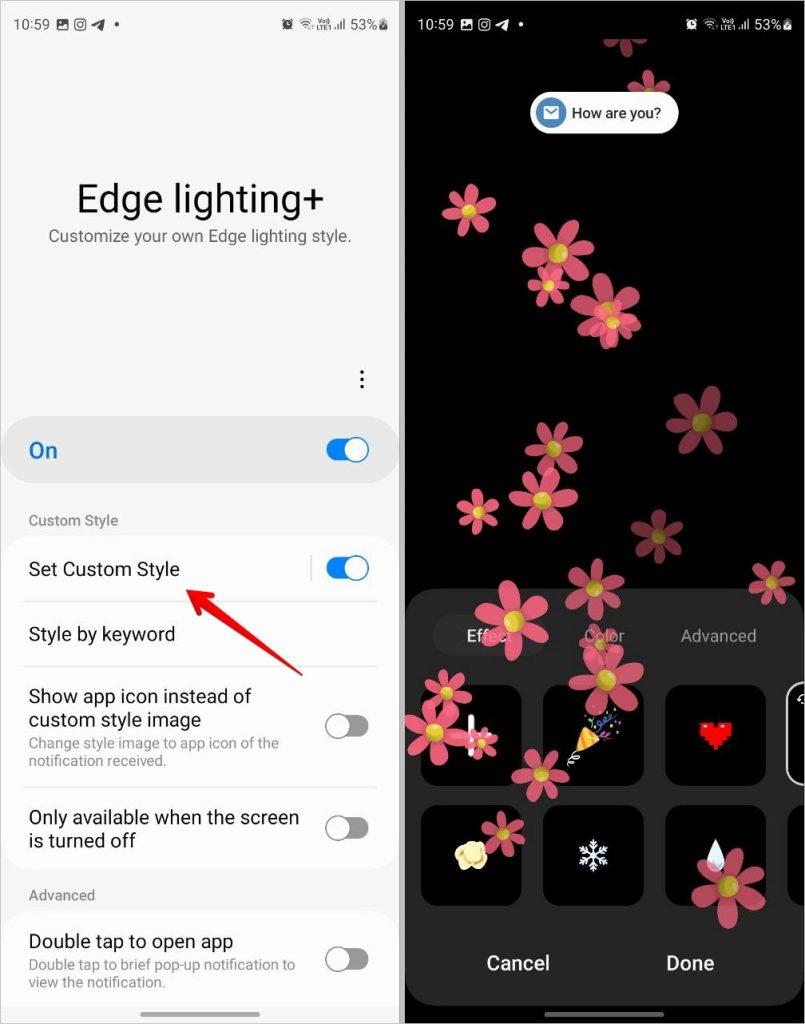Open Style by keyword

tap(102, 634)
